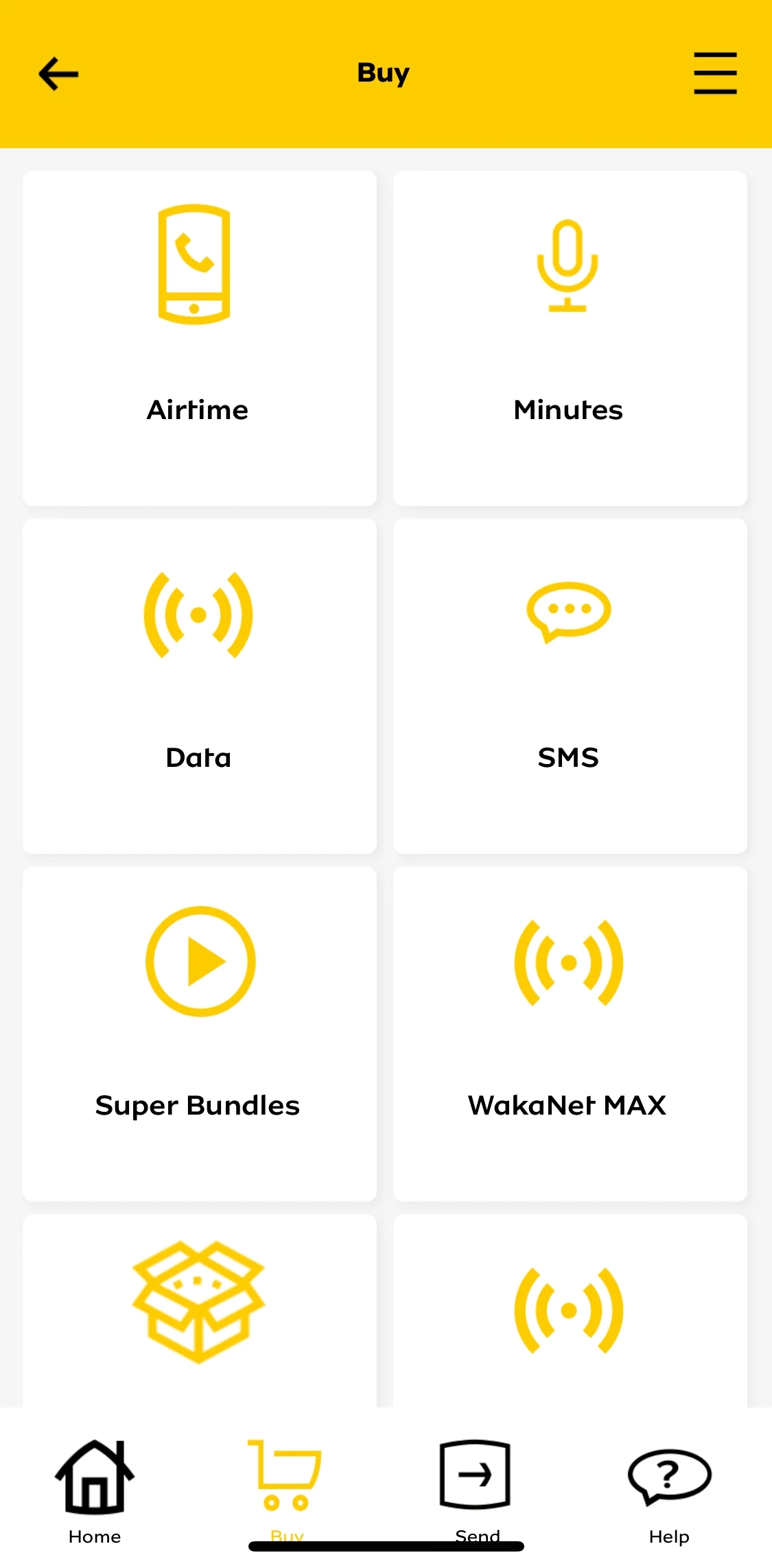Screen dimensions: 772x1568
Task: Open the hamburger menu
Action: pyautogui.click(x=714, y=73)
